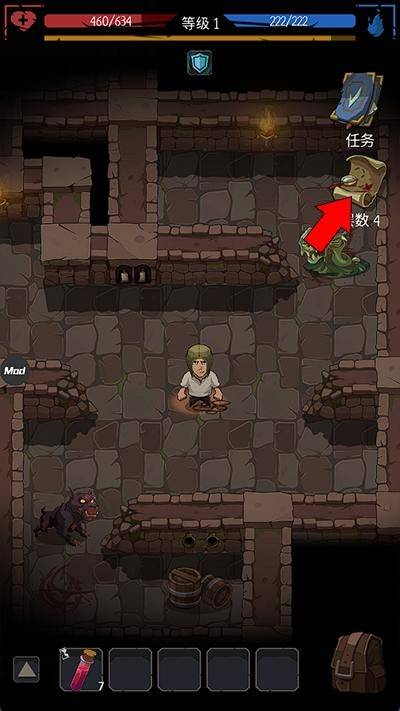
Task: Tap the shield buff icon
Action: [200, 63]
